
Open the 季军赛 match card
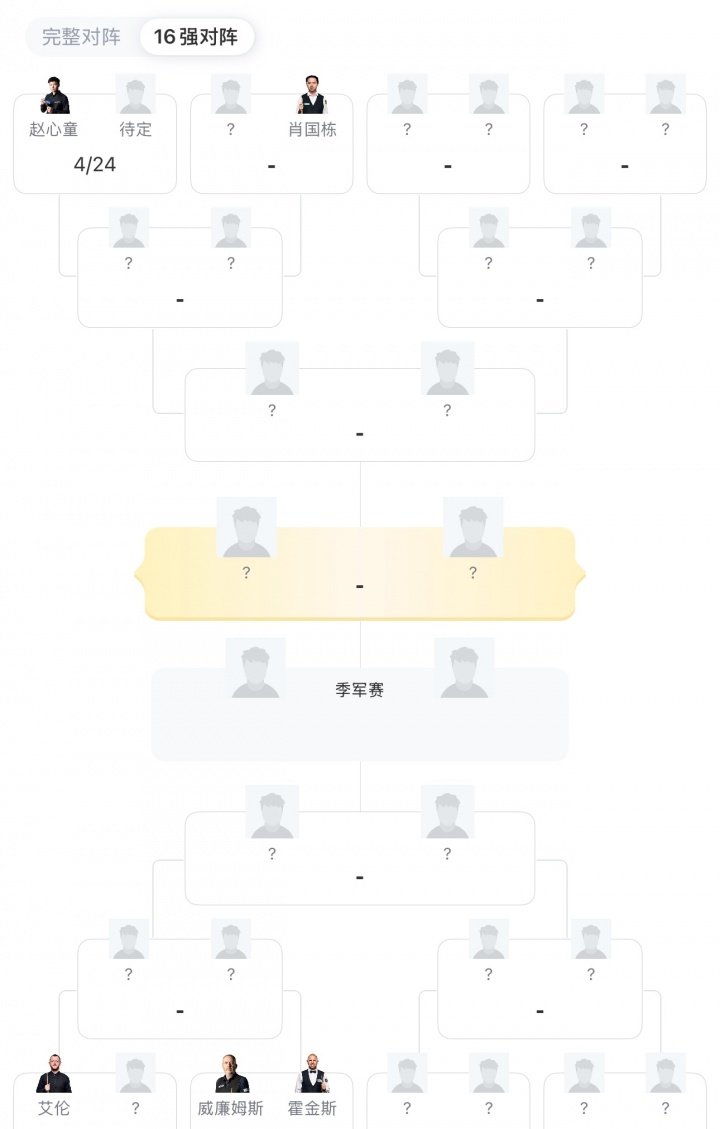click(x=360, y=715)
